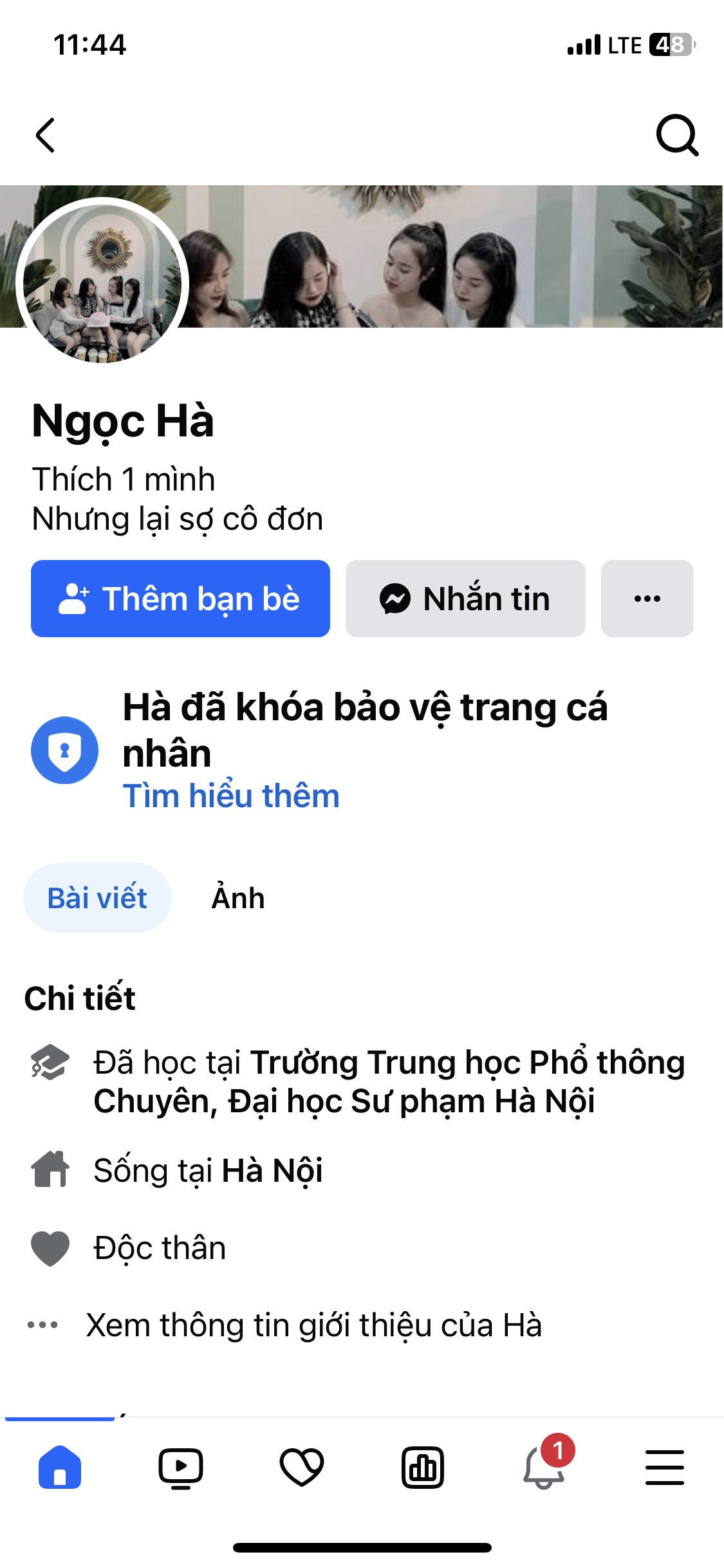Go back using the top-left arrow

tap(45, 135)
